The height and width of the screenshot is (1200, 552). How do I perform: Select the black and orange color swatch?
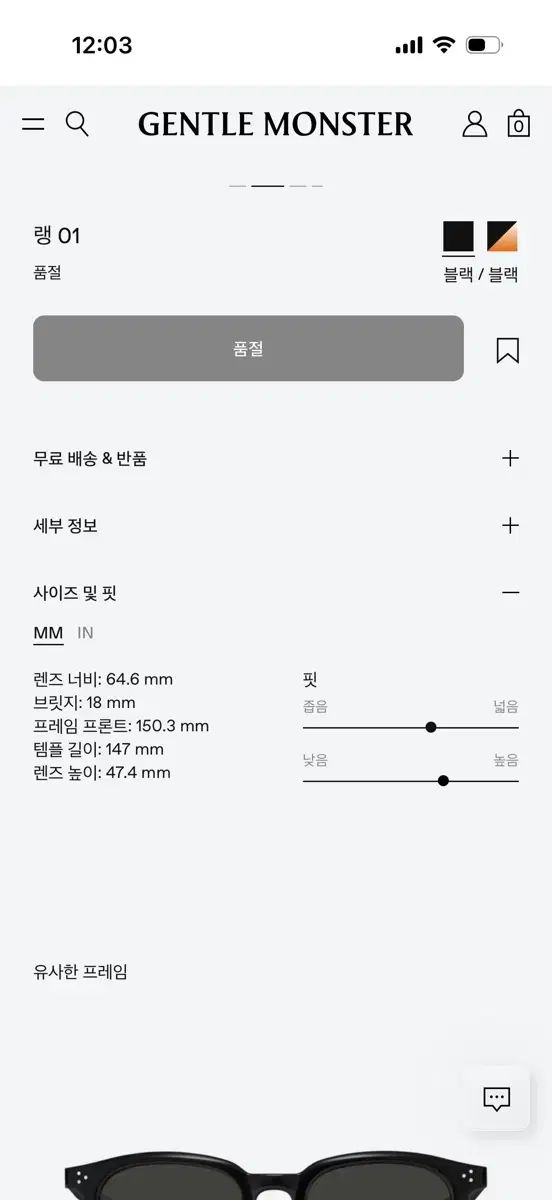[x=502, y=237]
